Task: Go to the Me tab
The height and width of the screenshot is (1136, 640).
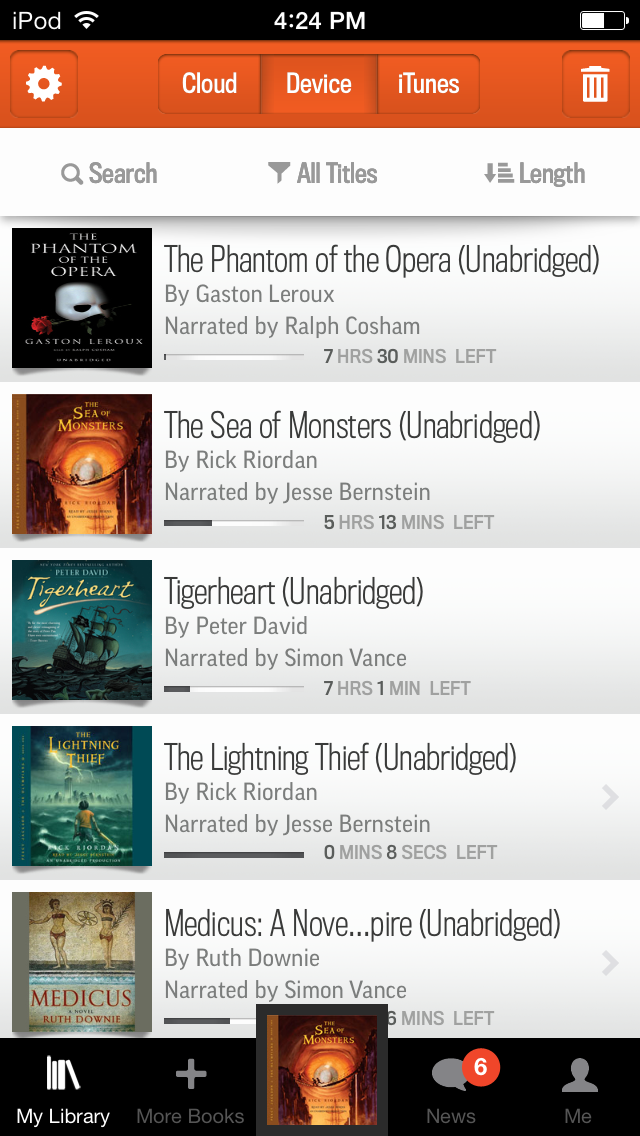Action: pos(578,1089)
